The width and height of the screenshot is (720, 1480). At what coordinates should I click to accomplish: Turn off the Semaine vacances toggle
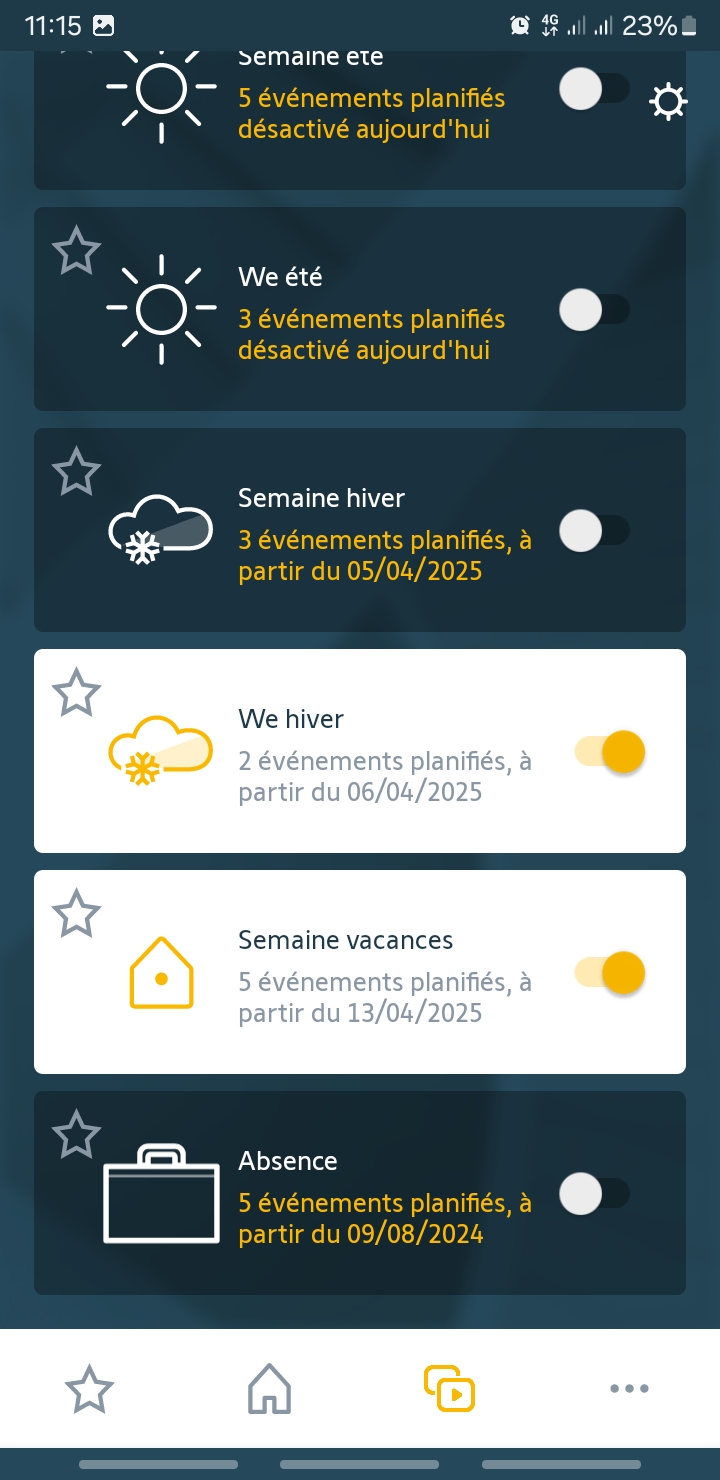pos(610,972)
